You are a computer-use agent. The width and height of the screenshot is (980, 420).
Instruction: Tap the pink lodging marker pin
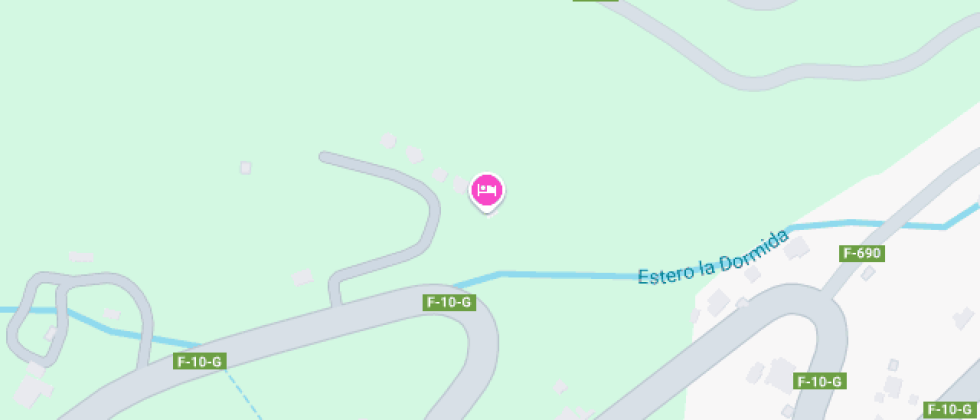tap(487, 191)
